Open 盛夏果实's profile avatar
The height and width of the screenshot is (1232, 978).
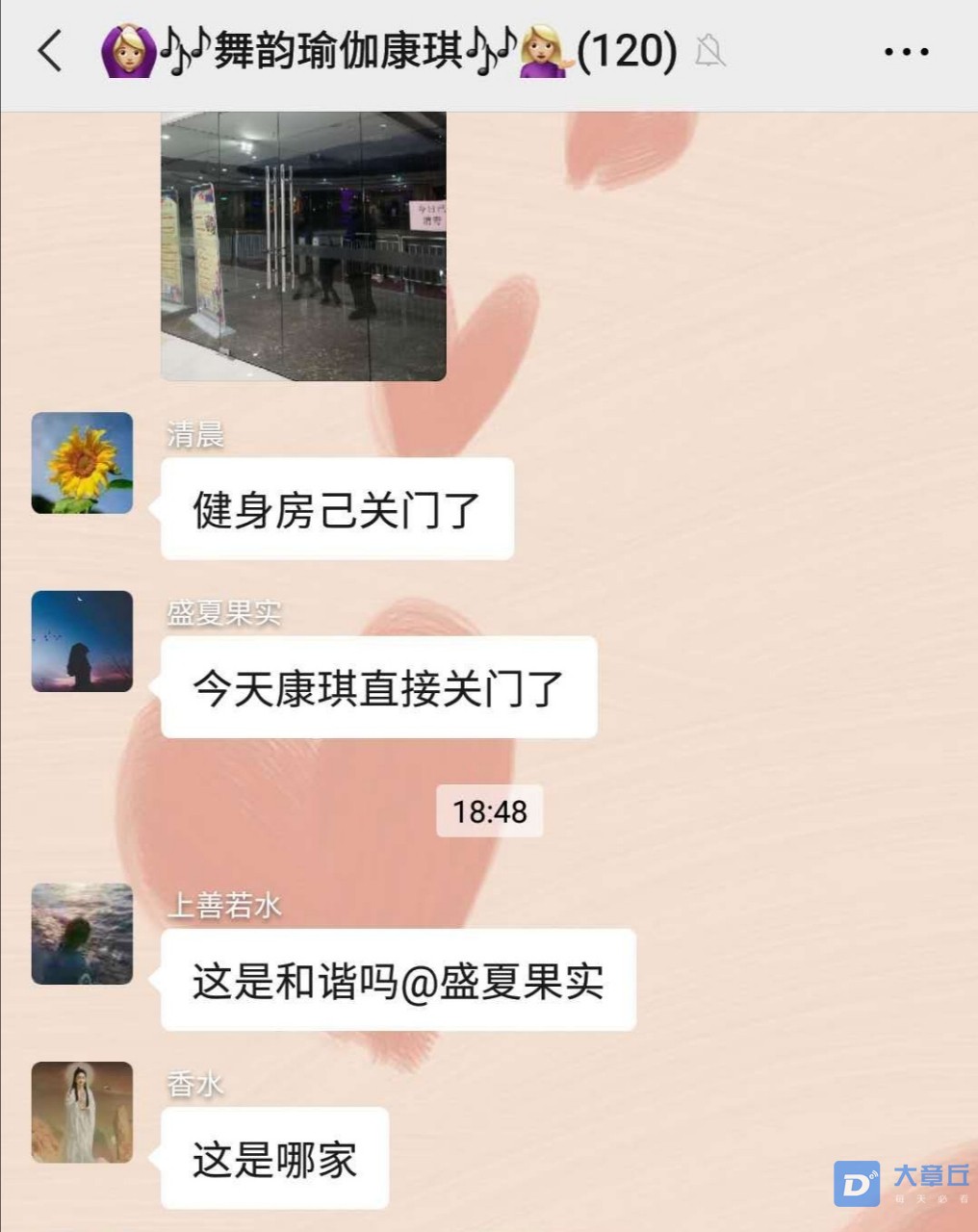pos(82,641)
